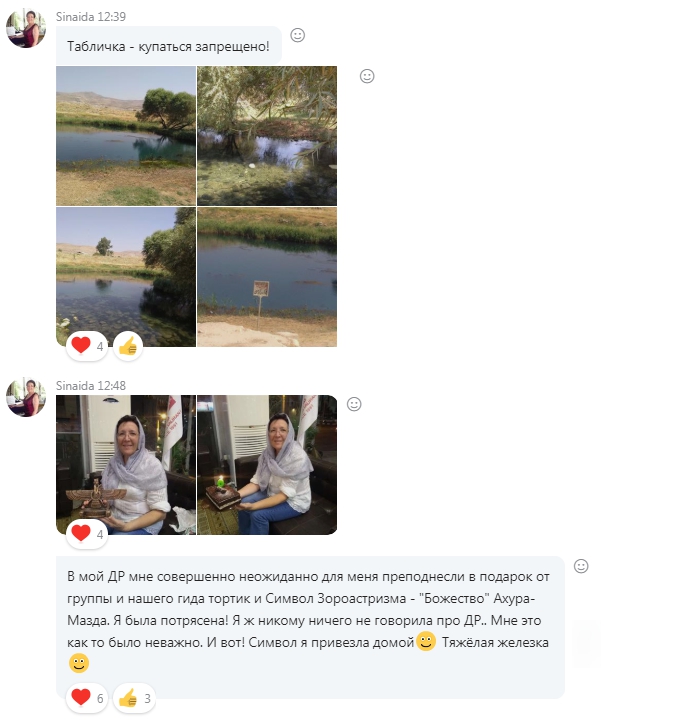Open pond photo with the warning sign
The width and height of the screenshot is (690, 720).
[267, 277]
